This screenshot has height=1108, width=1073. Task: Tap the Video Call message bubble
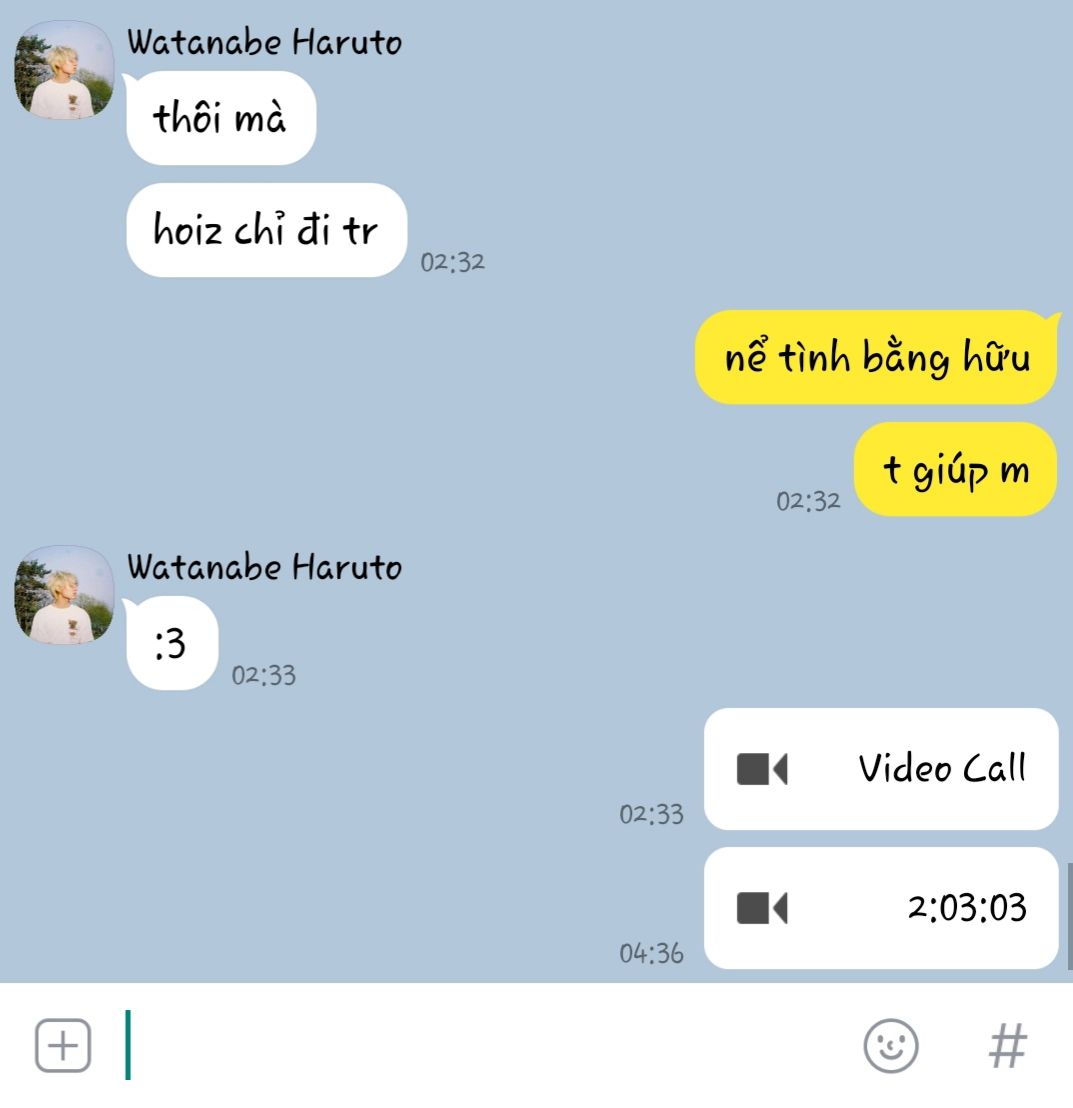click(880, 769)
